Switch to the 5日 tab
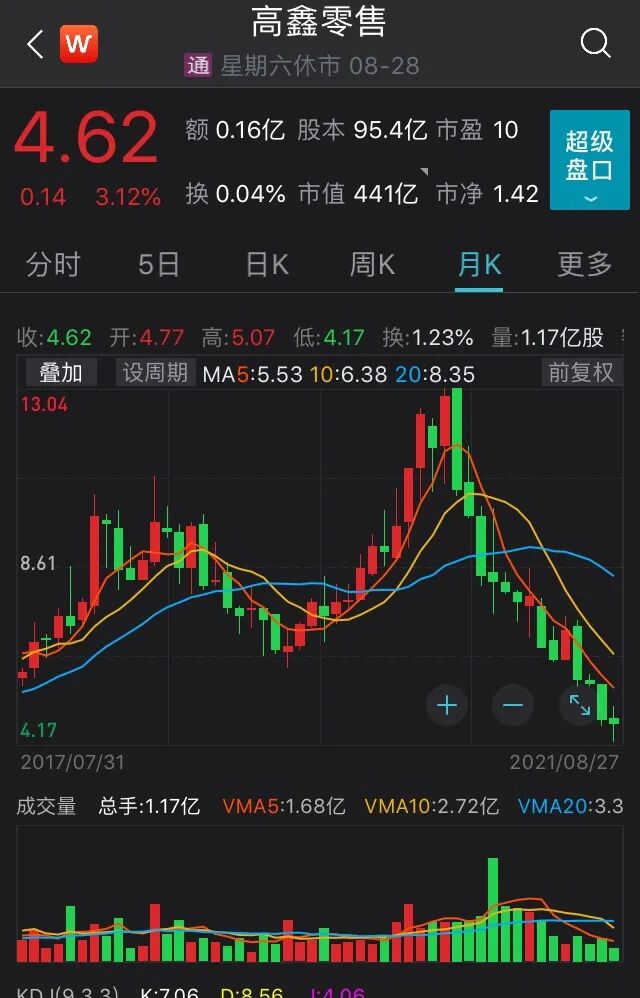This screenshot has width=640, height=998. click(159, 264)
